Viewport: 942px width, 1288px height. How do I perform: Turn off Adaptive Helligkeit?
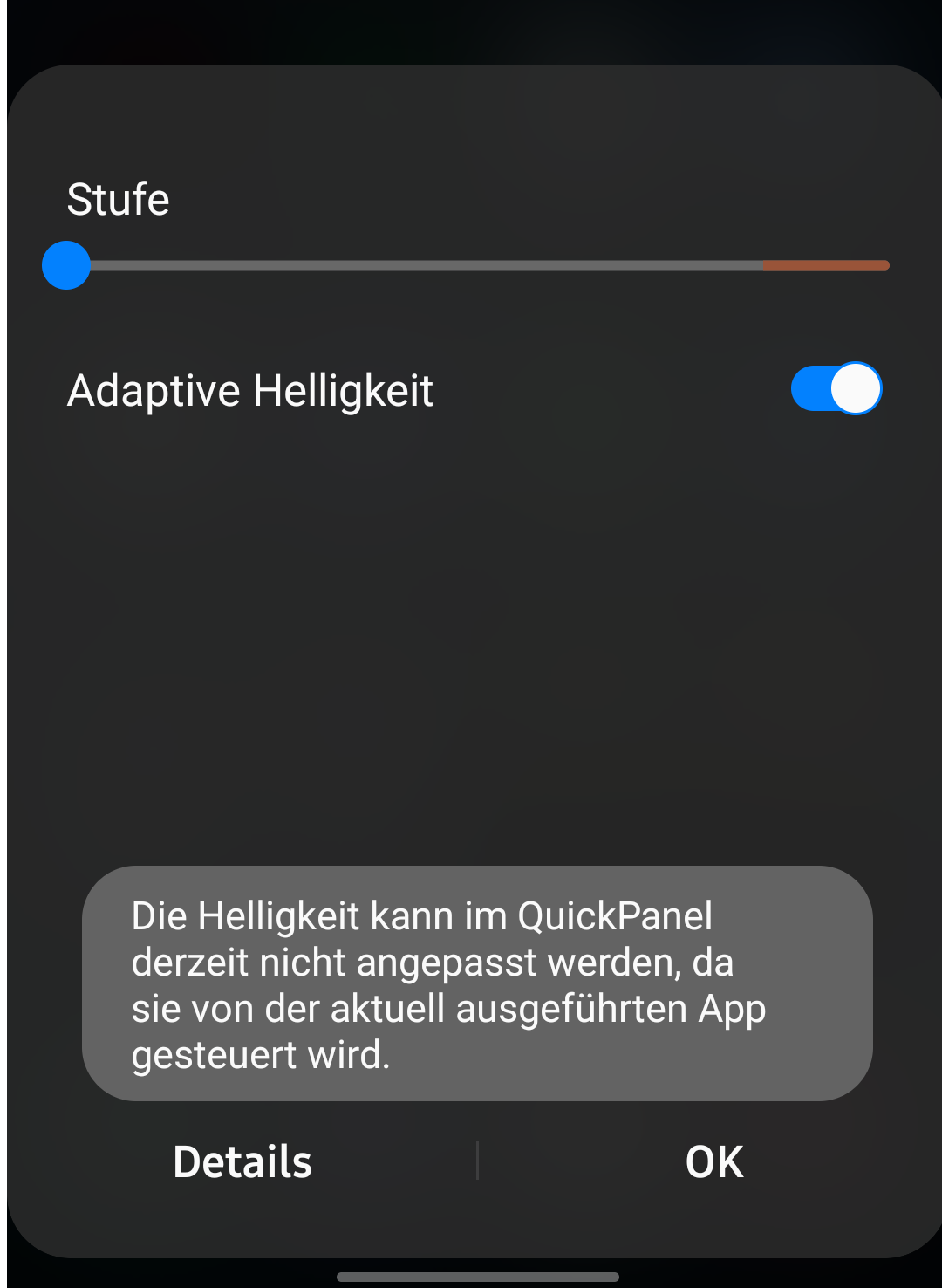836,388
